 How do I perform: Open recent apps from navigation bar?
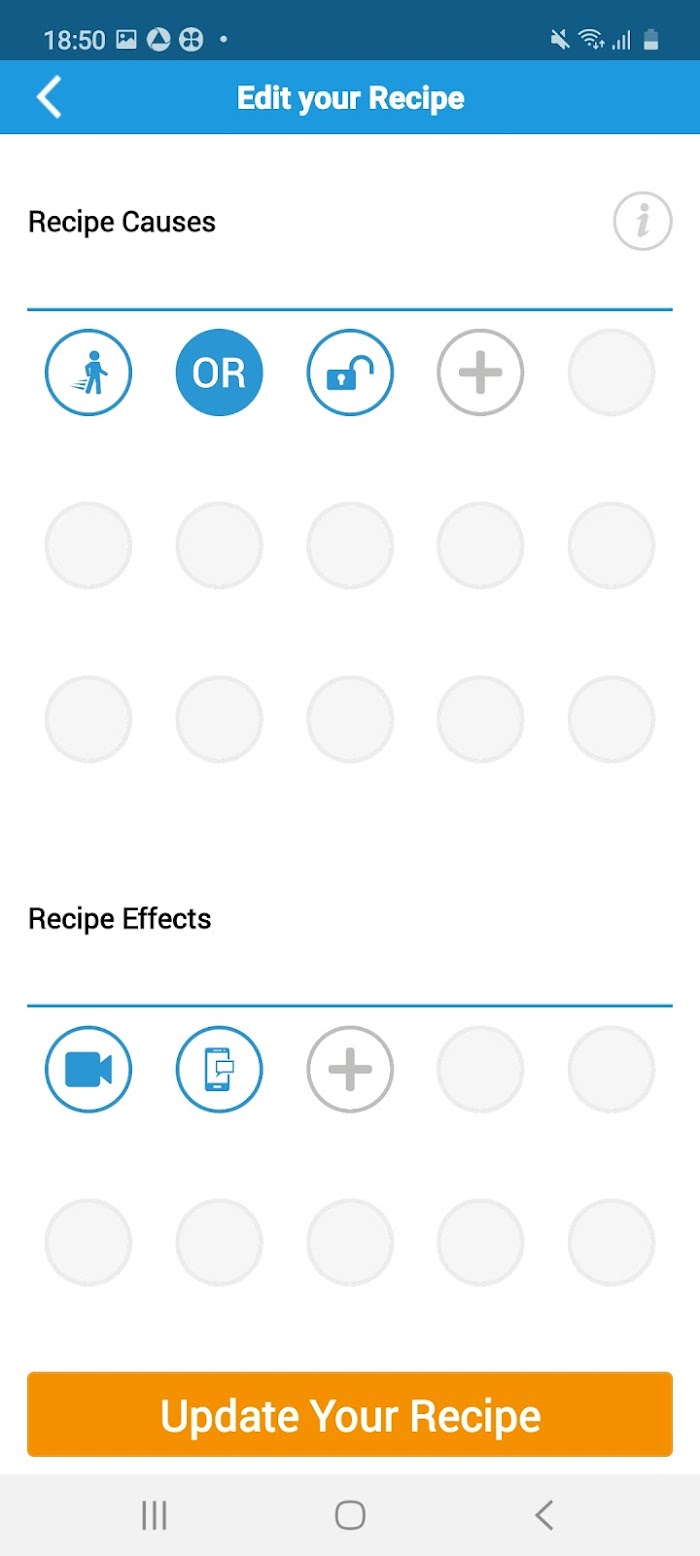point(154,1516)
